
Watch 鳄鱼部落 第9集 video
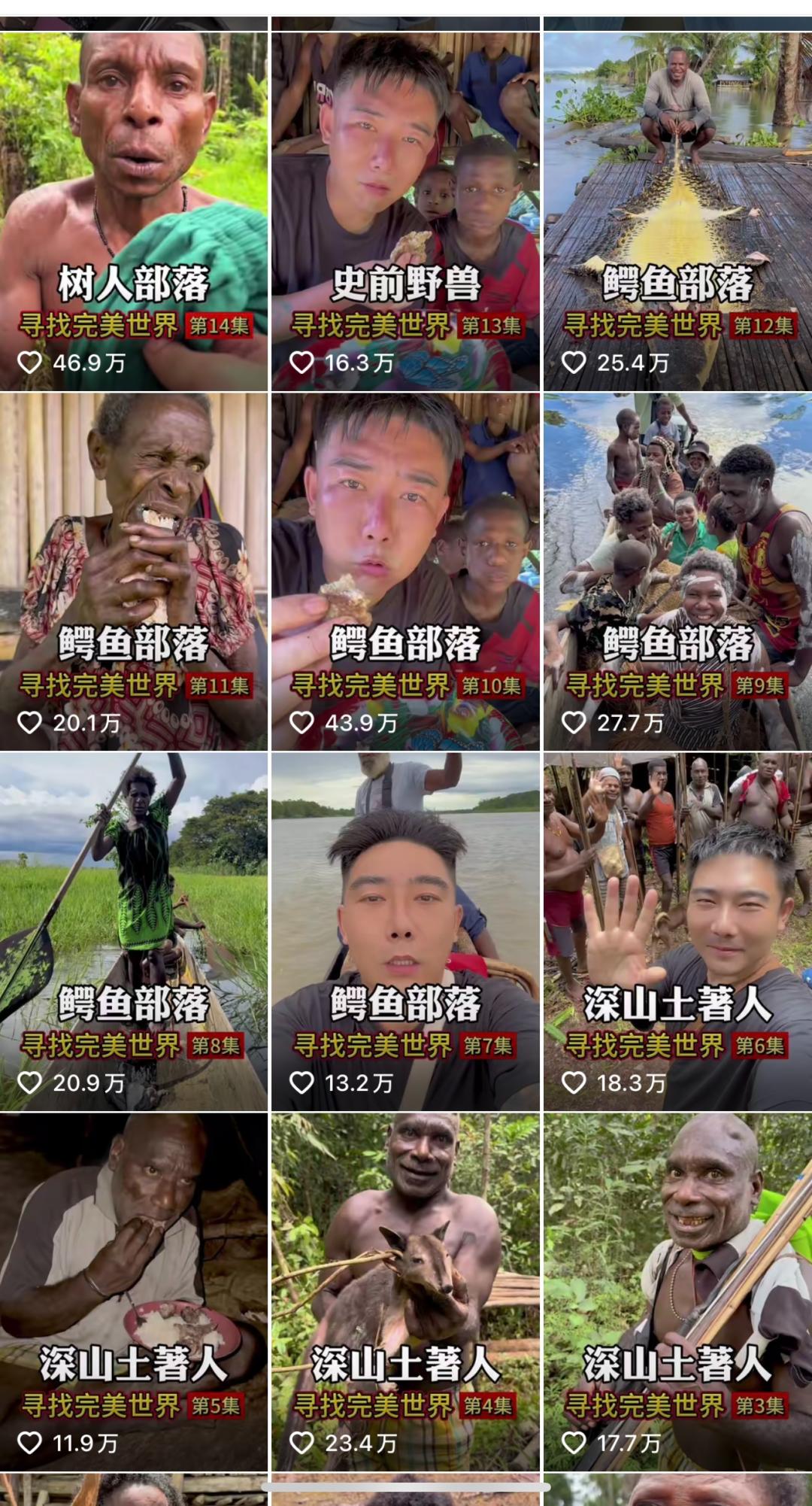[677, 572]
